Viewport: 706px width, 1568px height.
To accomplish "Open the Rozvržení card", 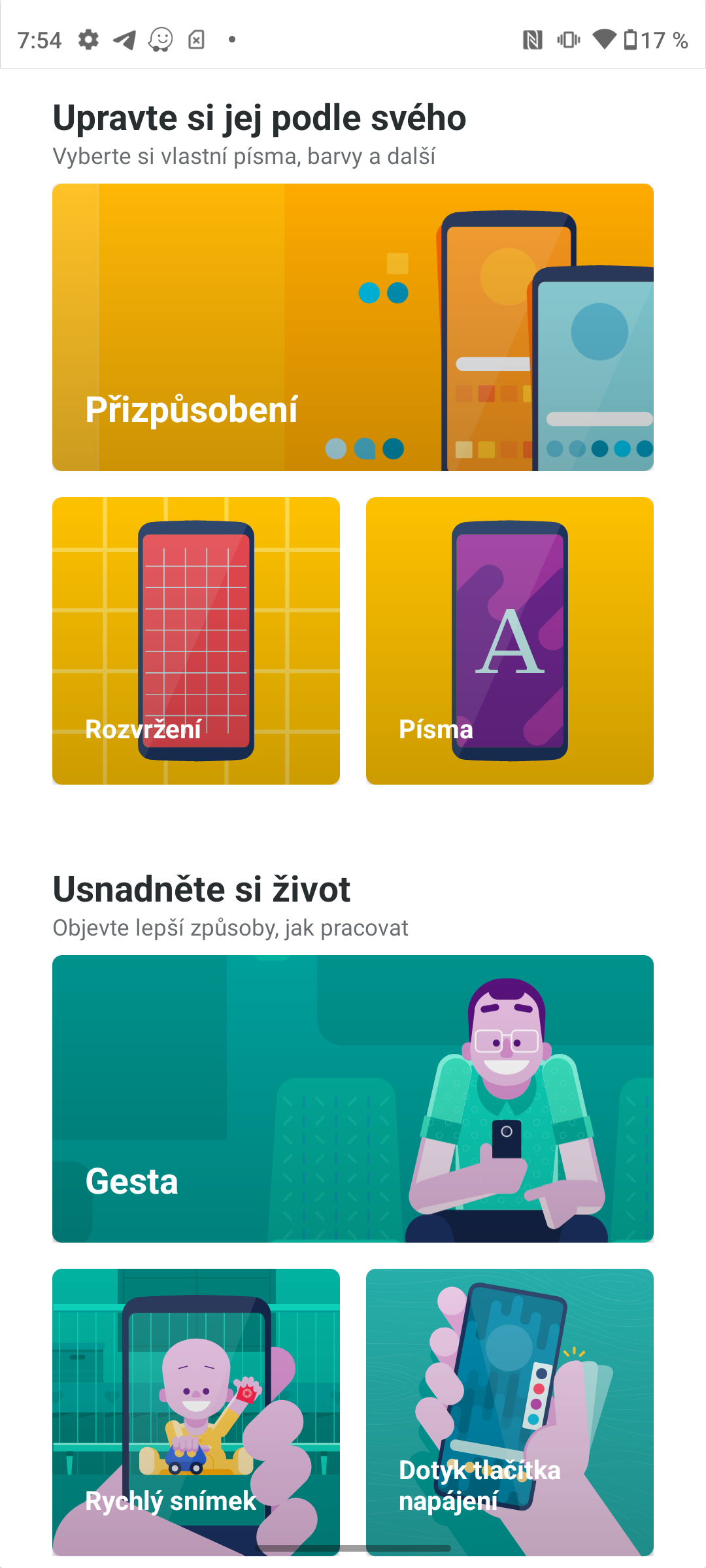I will coord(196,640).
